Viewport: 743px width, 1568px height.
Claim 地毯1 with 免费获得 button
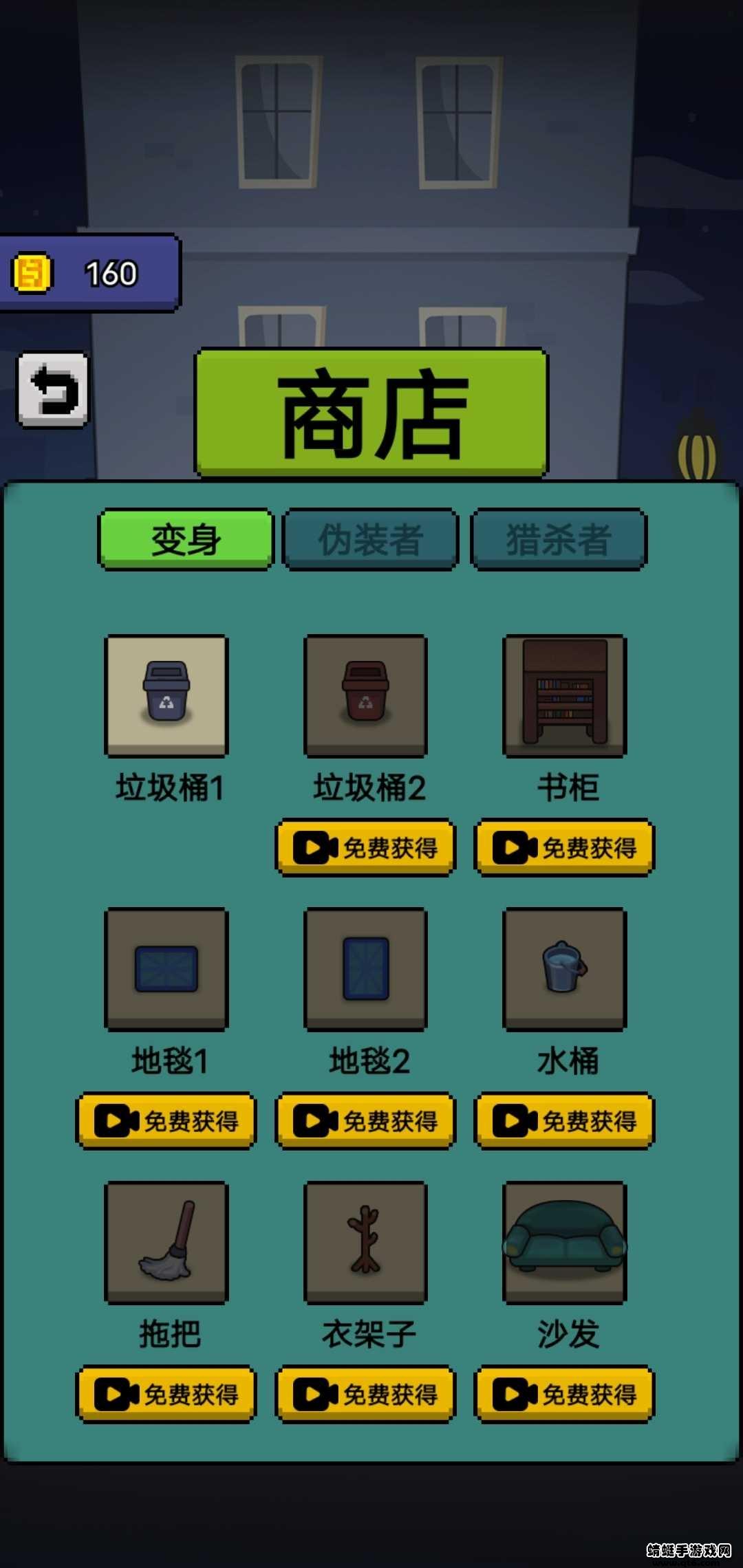pyautogui.click(x=166, y=1120)
